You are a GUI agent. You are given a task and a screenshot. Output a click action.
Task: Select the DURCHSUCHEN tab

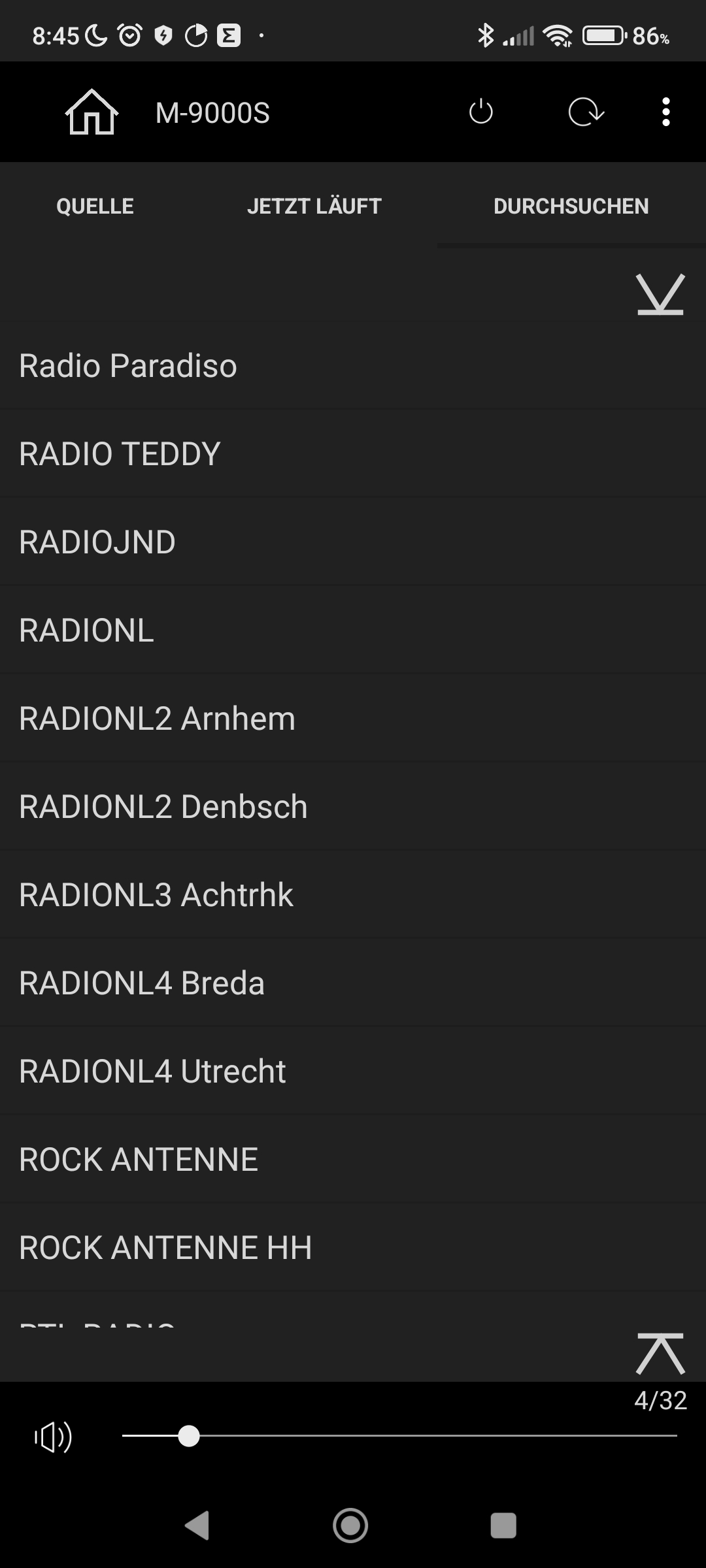tap(571, 206)
